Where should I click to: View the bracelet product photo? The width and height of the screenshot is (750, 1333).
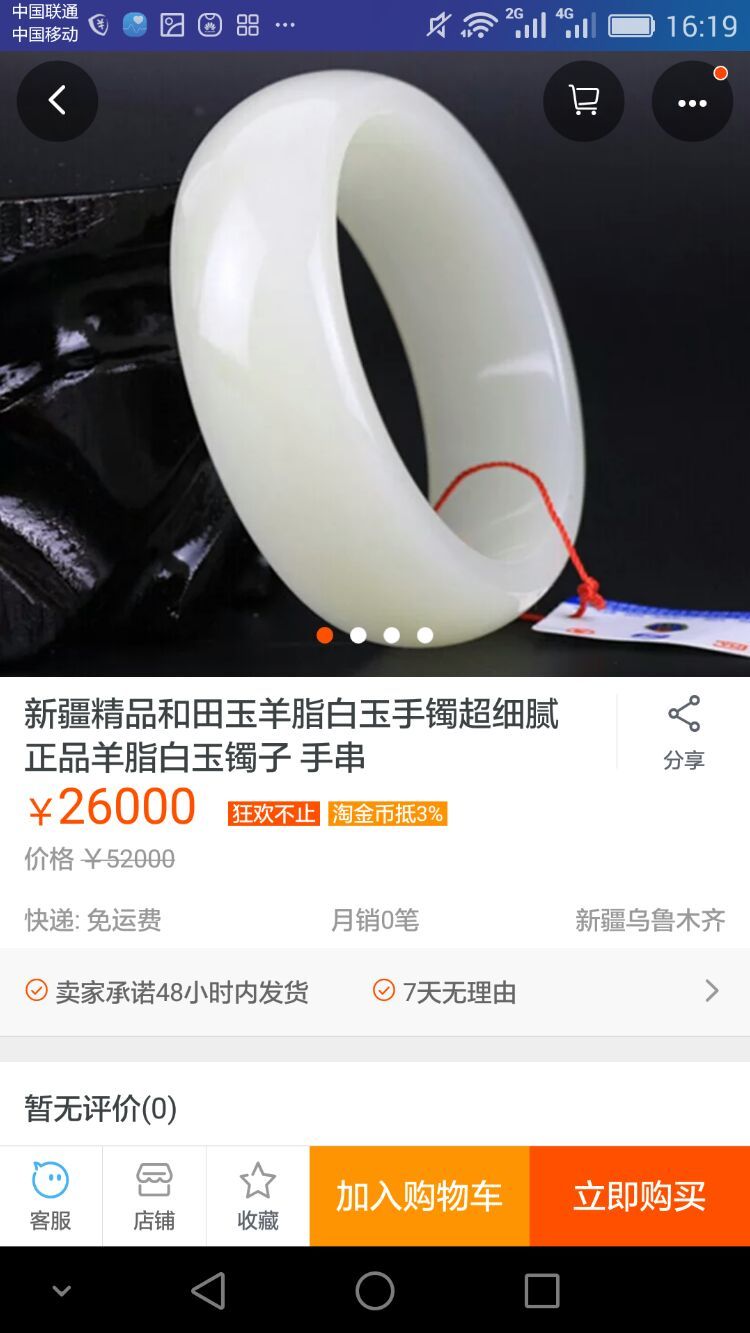point(375,360)
